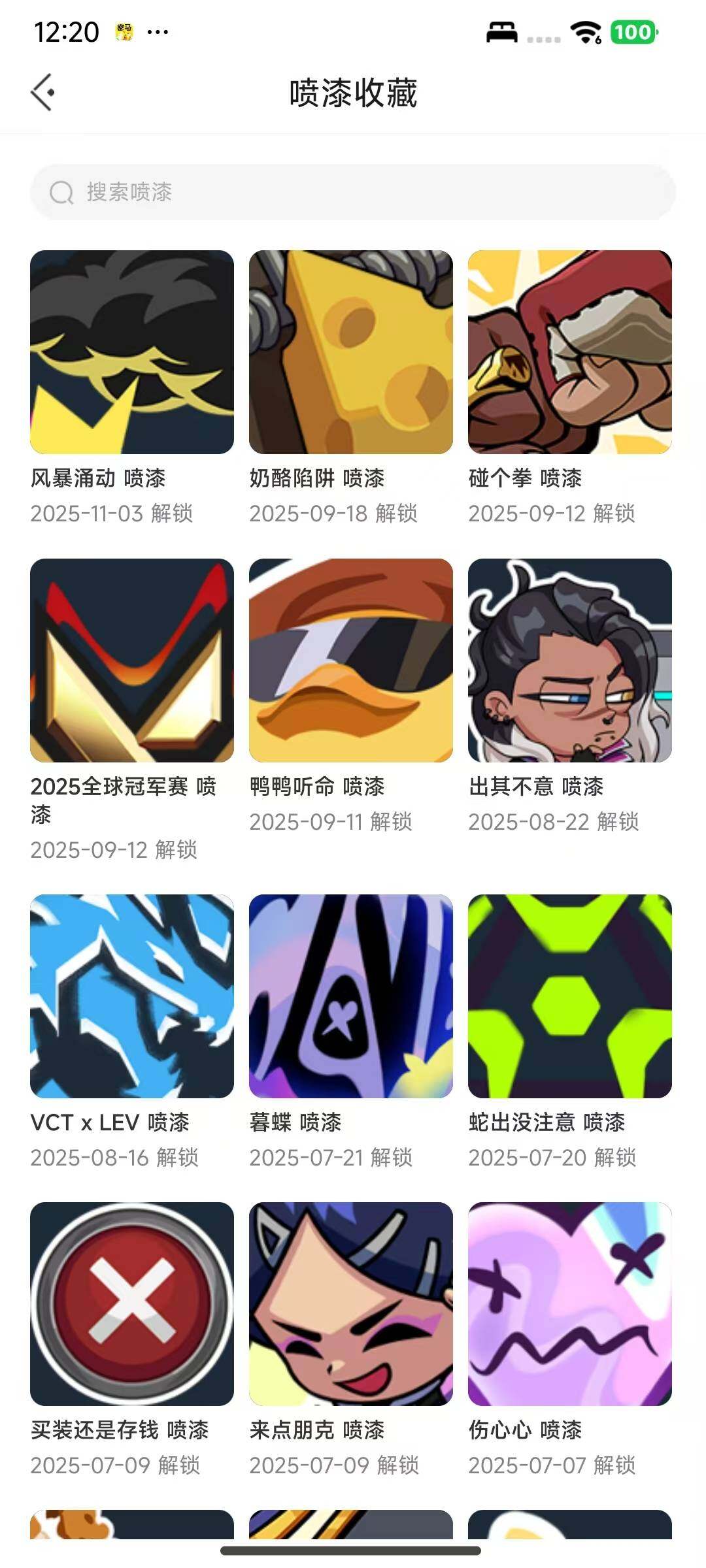Open the 买装还是存钱 spray
Screen dimensions: 706x1568
[x=132, y=1304]
